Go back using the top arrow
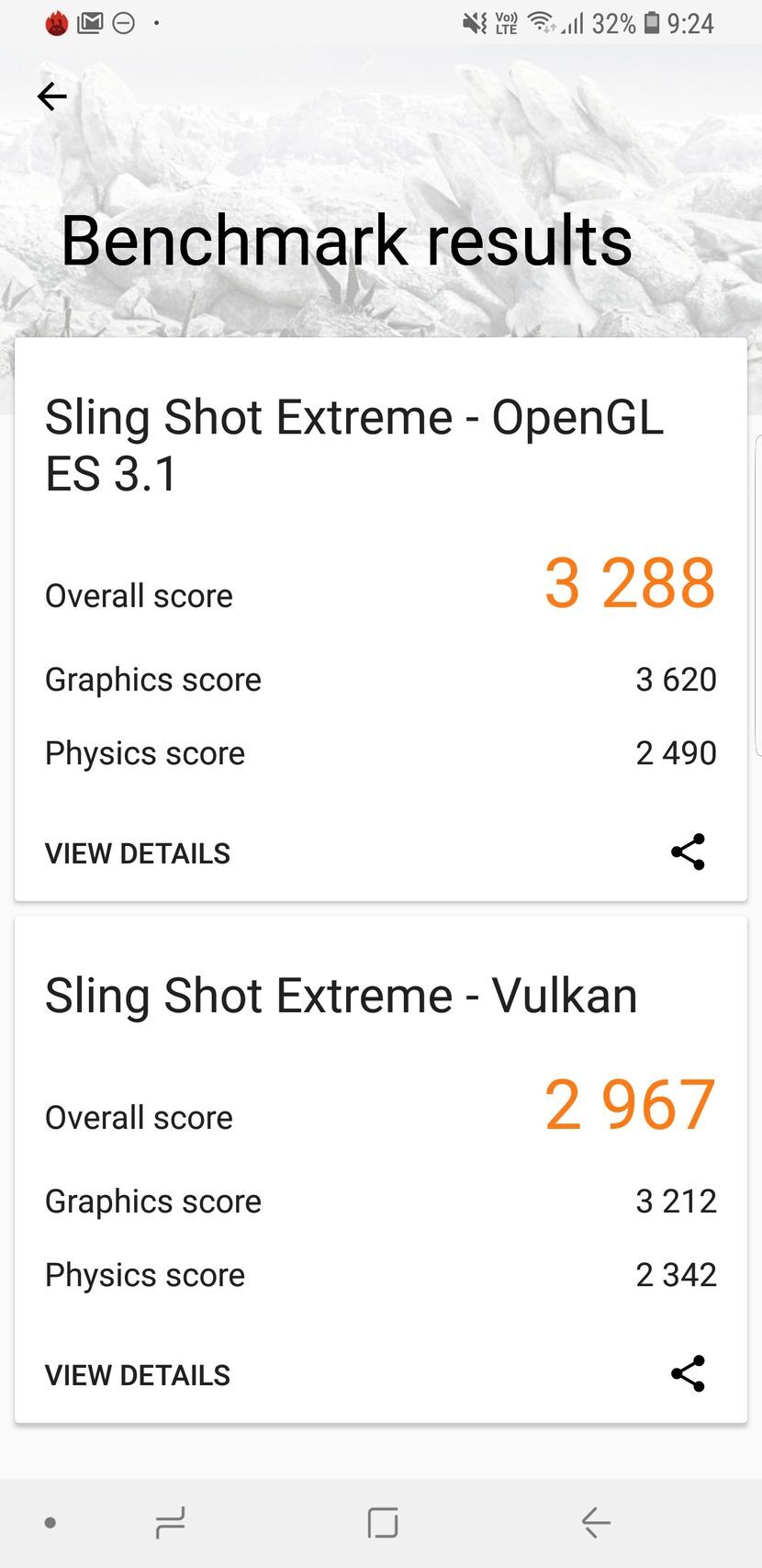Viewport: 762px width, 1568px height. click(52, 96)
